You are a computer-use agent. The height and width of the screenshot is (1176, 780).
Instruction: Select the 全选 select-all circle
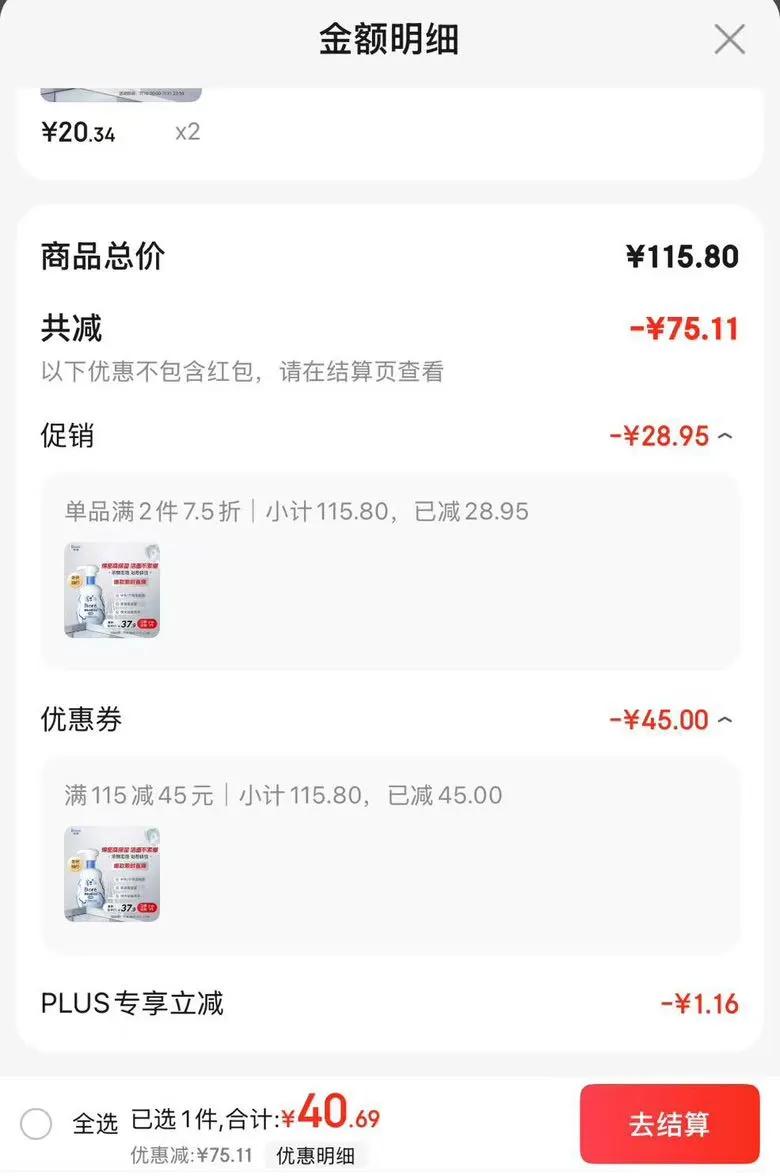35,1125
